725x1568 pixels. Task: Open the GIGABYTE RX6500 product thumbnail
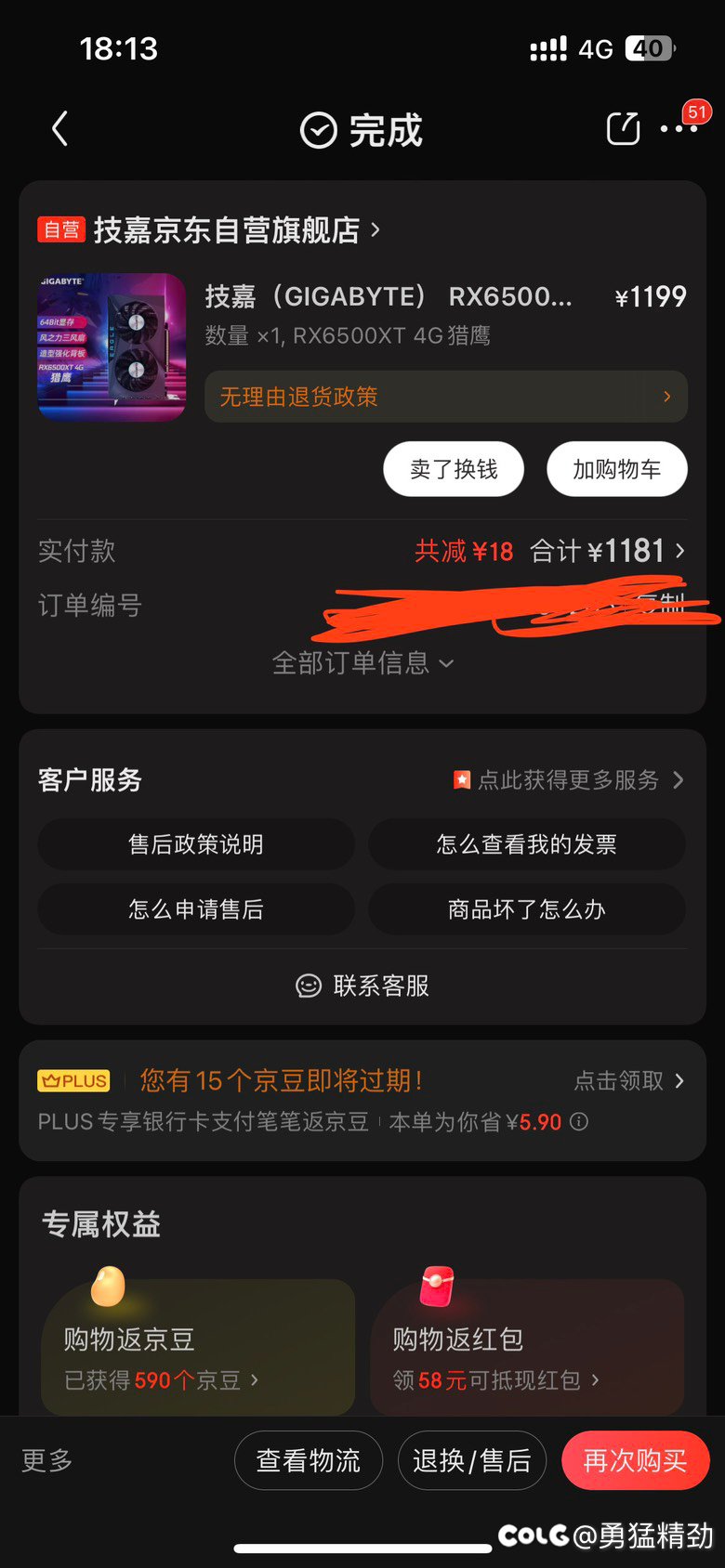(x=112, y=346)
